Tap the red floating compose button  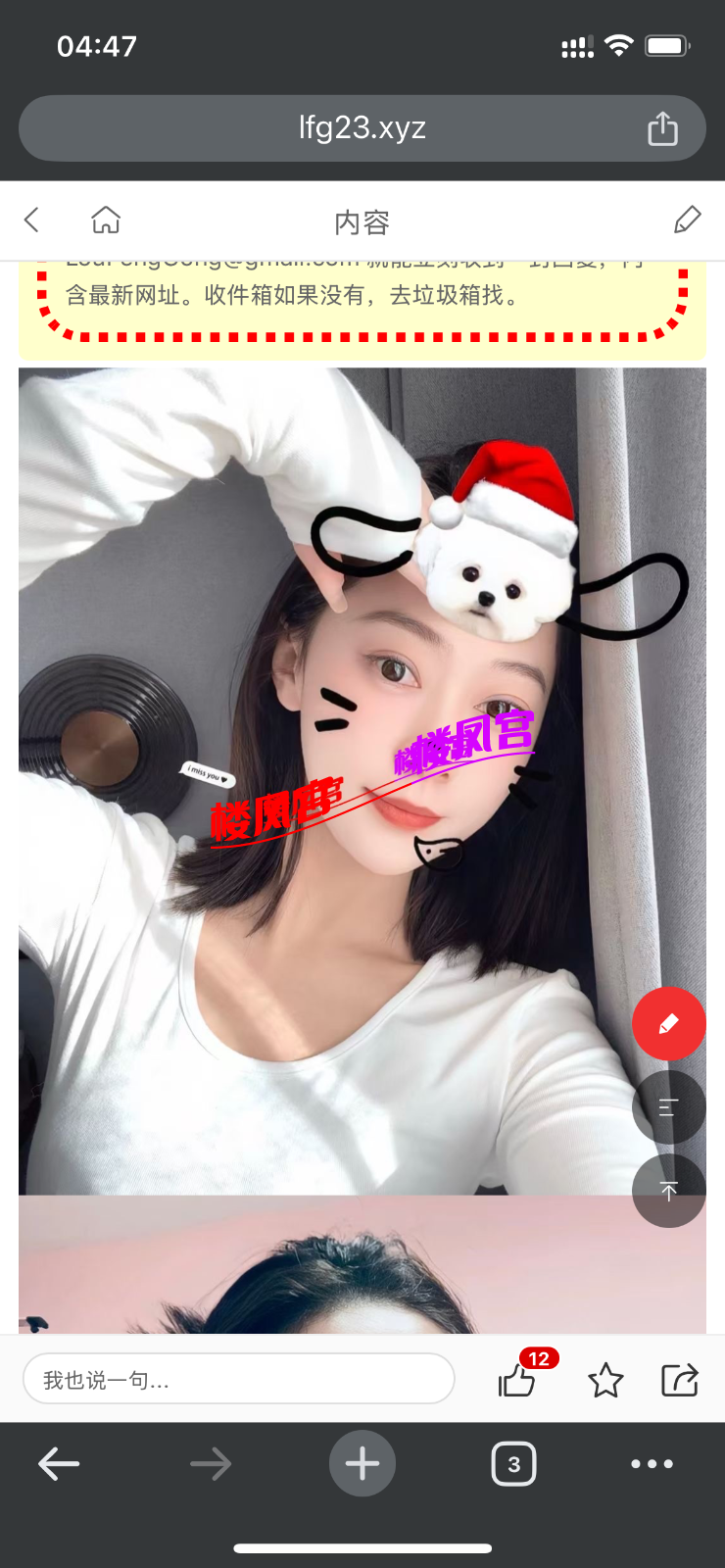[669, 1024]
